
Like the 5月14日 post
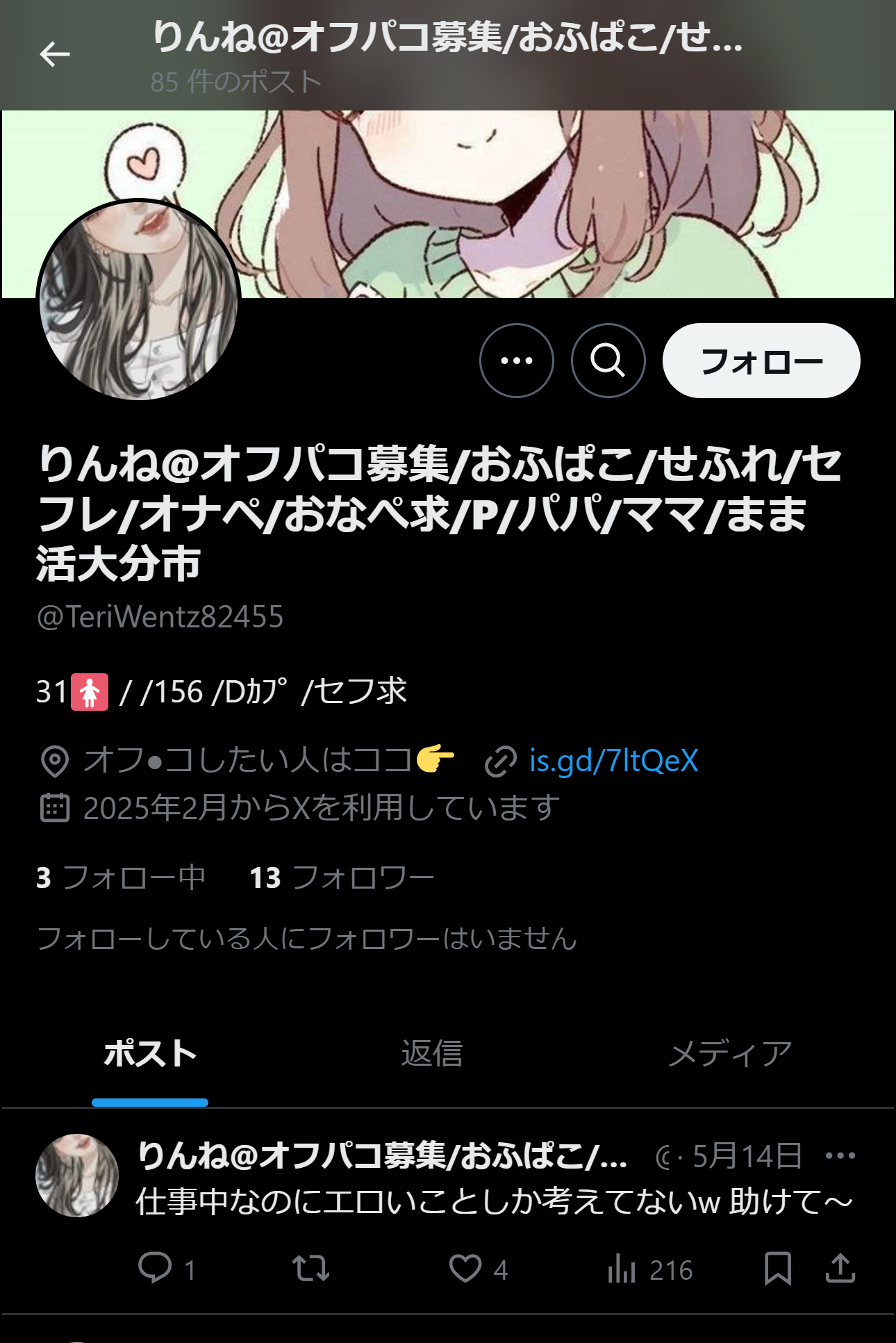(465, 1268)
